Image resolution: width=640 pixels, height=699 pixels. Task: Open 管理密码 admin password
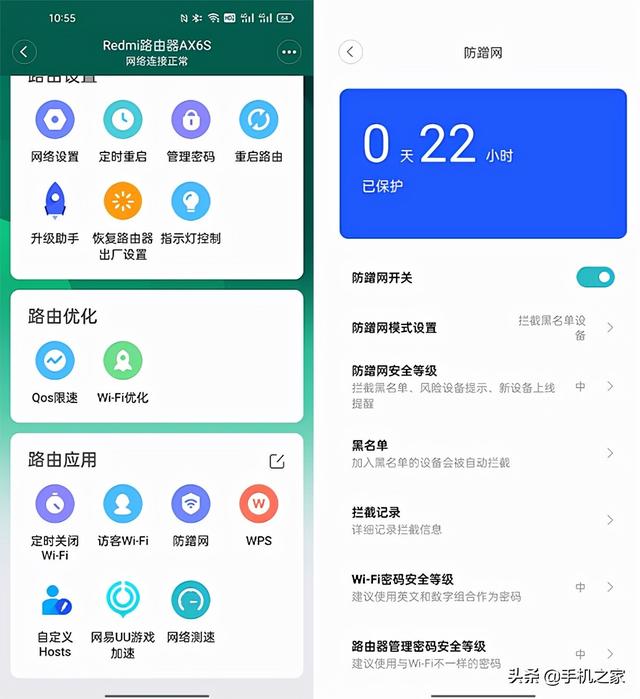(190, 121)
